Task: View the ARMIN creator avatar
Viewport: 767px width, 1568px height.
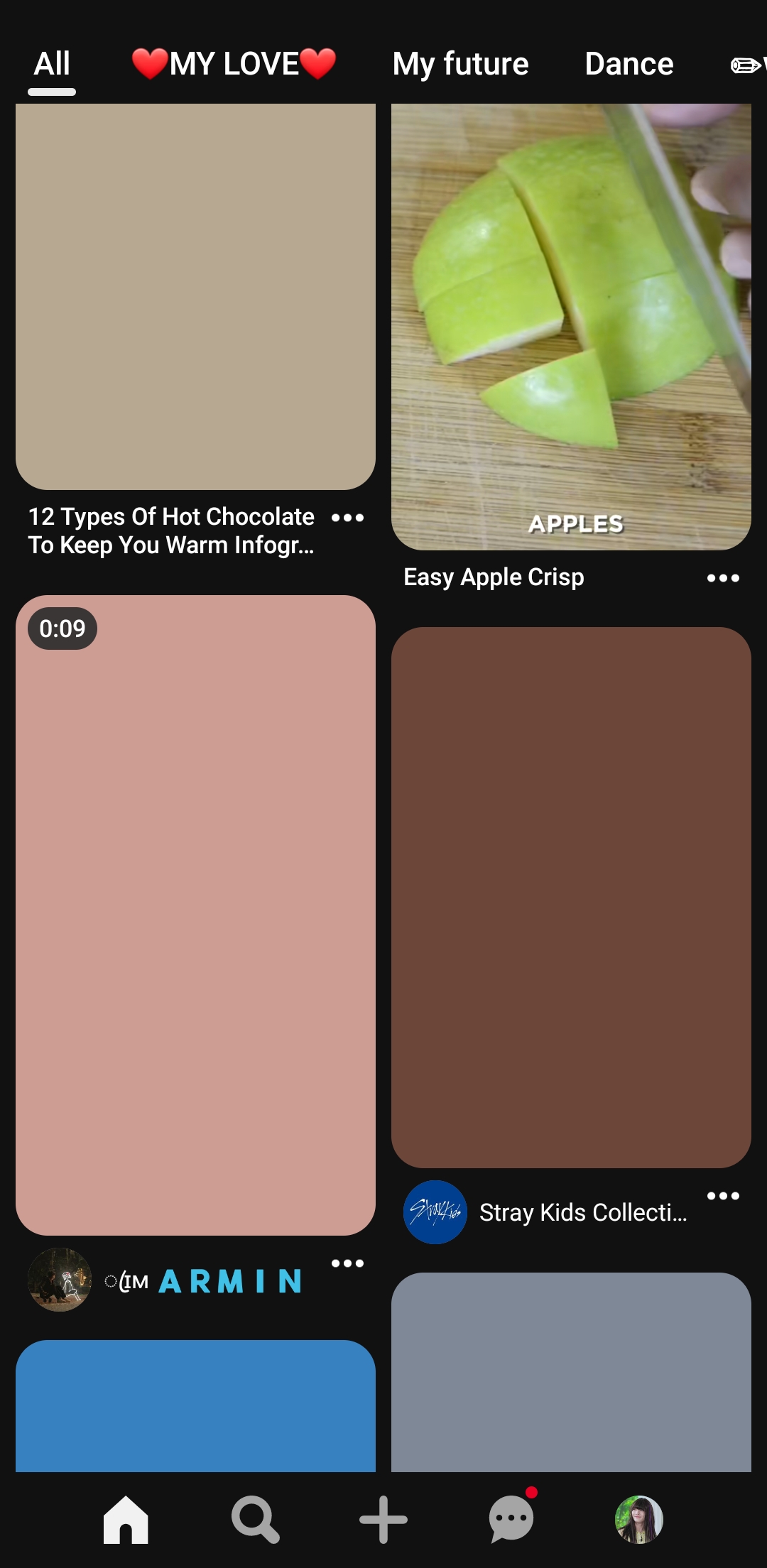Action: [60, 1280]
